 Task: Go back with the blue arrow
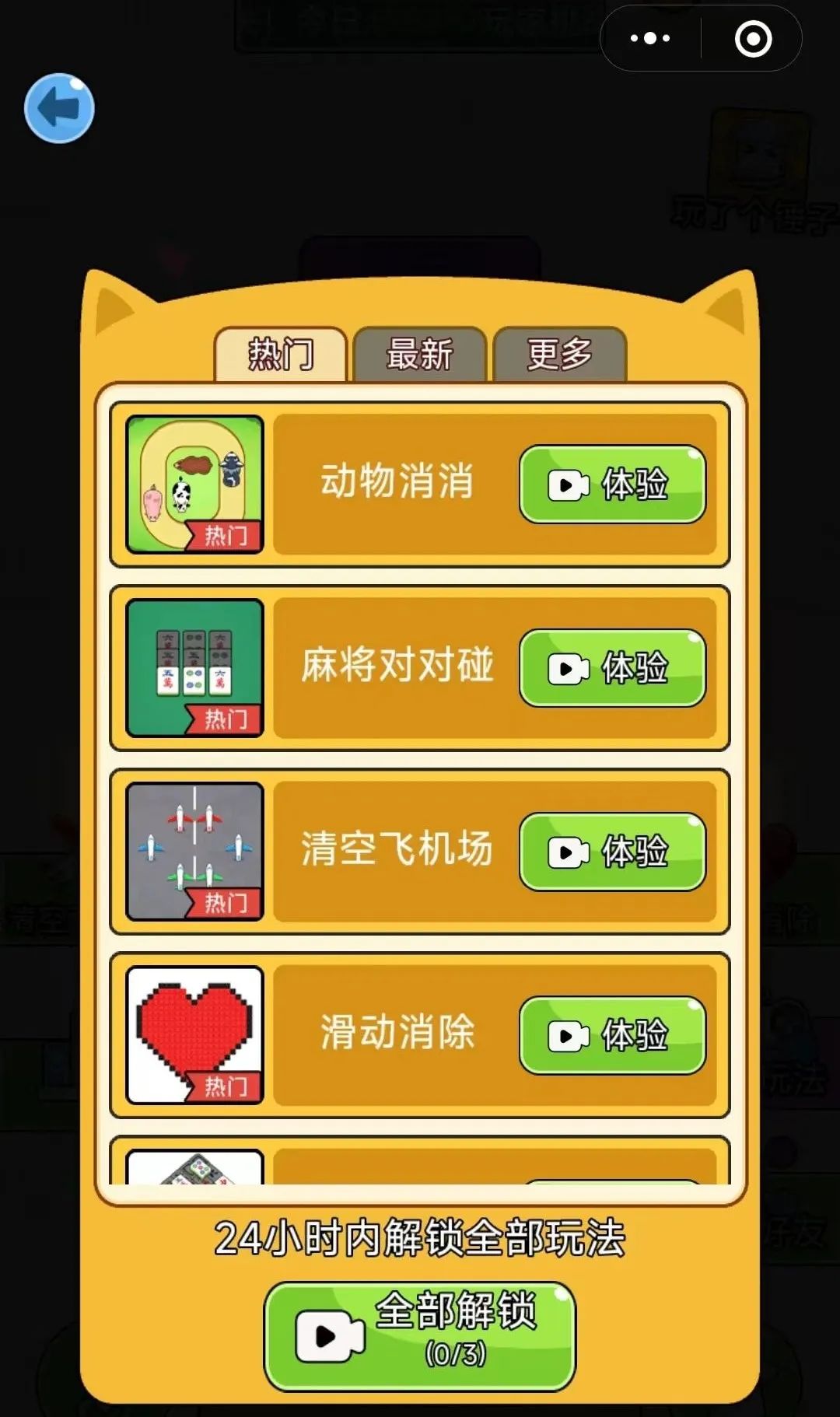59,108
